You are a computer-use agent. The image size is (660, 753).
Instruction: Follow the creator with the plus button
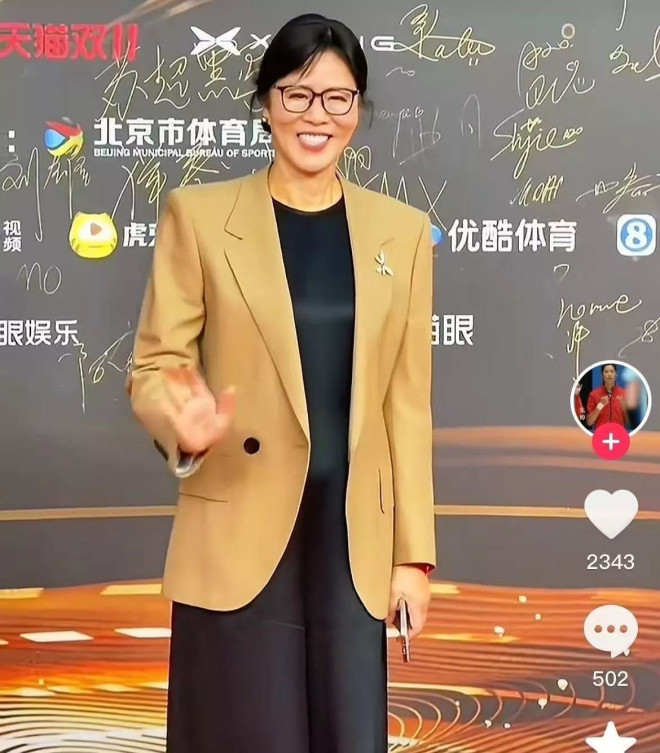[x=610, y=441]
